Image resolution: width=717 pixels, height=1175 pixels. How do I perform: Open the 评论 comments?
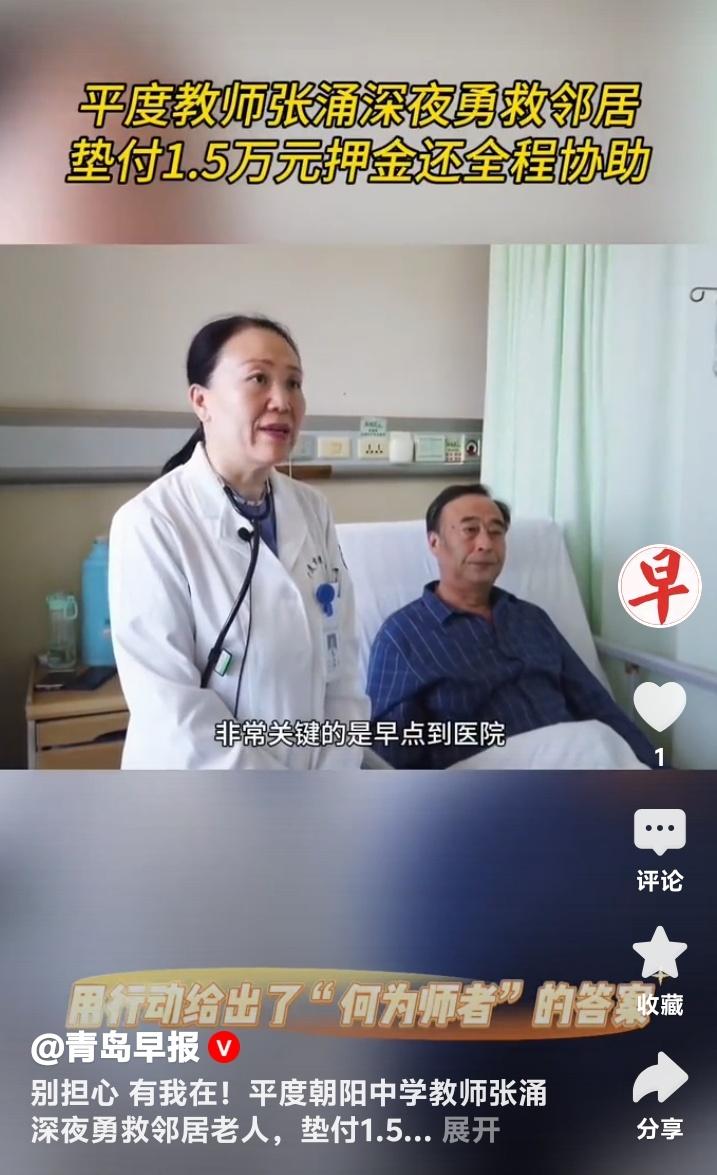tap(659, 833)
